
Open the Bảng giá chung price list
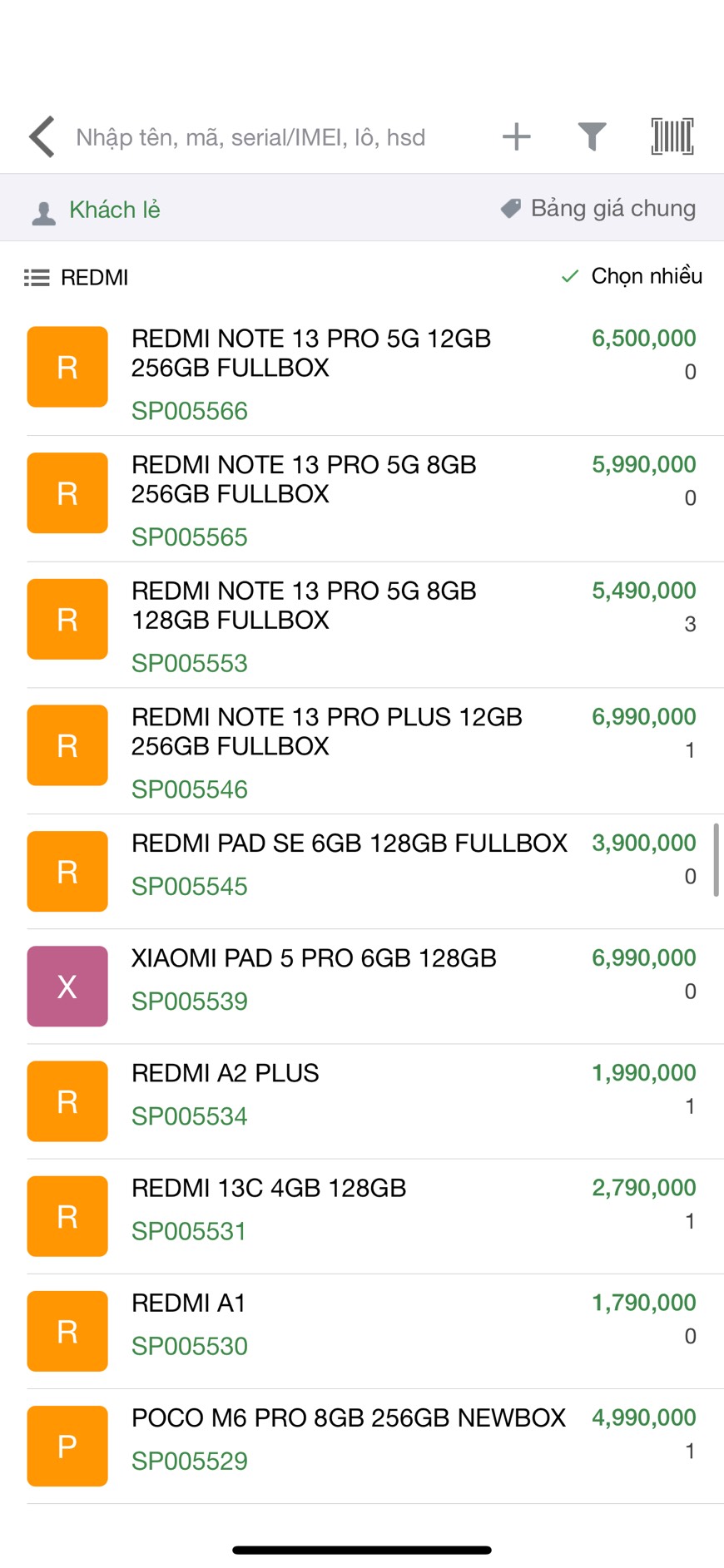tap(598, 208)
